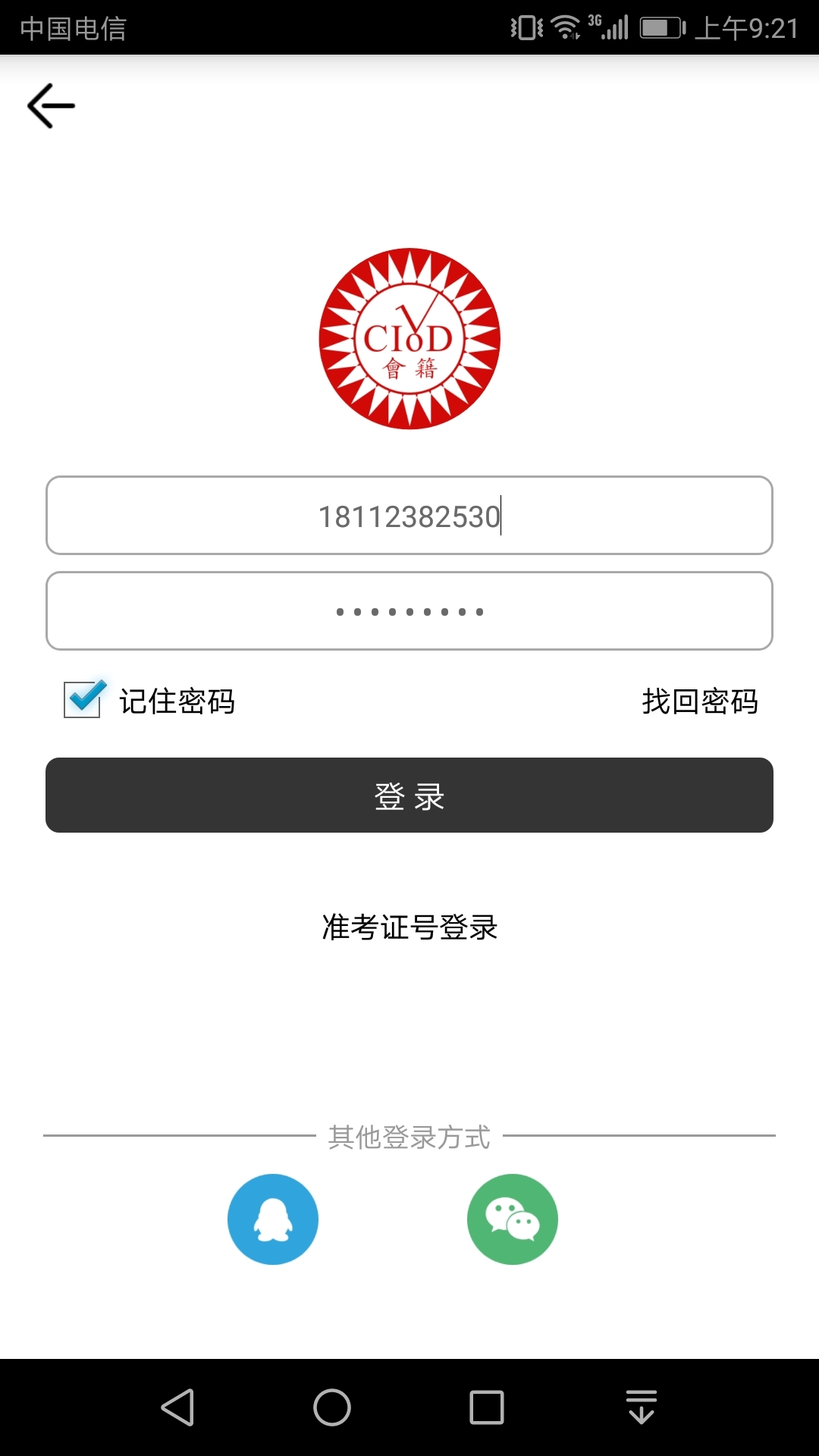Go to the system home screen
This screenshot has width=819, height=1456.
click(332, 1408)
